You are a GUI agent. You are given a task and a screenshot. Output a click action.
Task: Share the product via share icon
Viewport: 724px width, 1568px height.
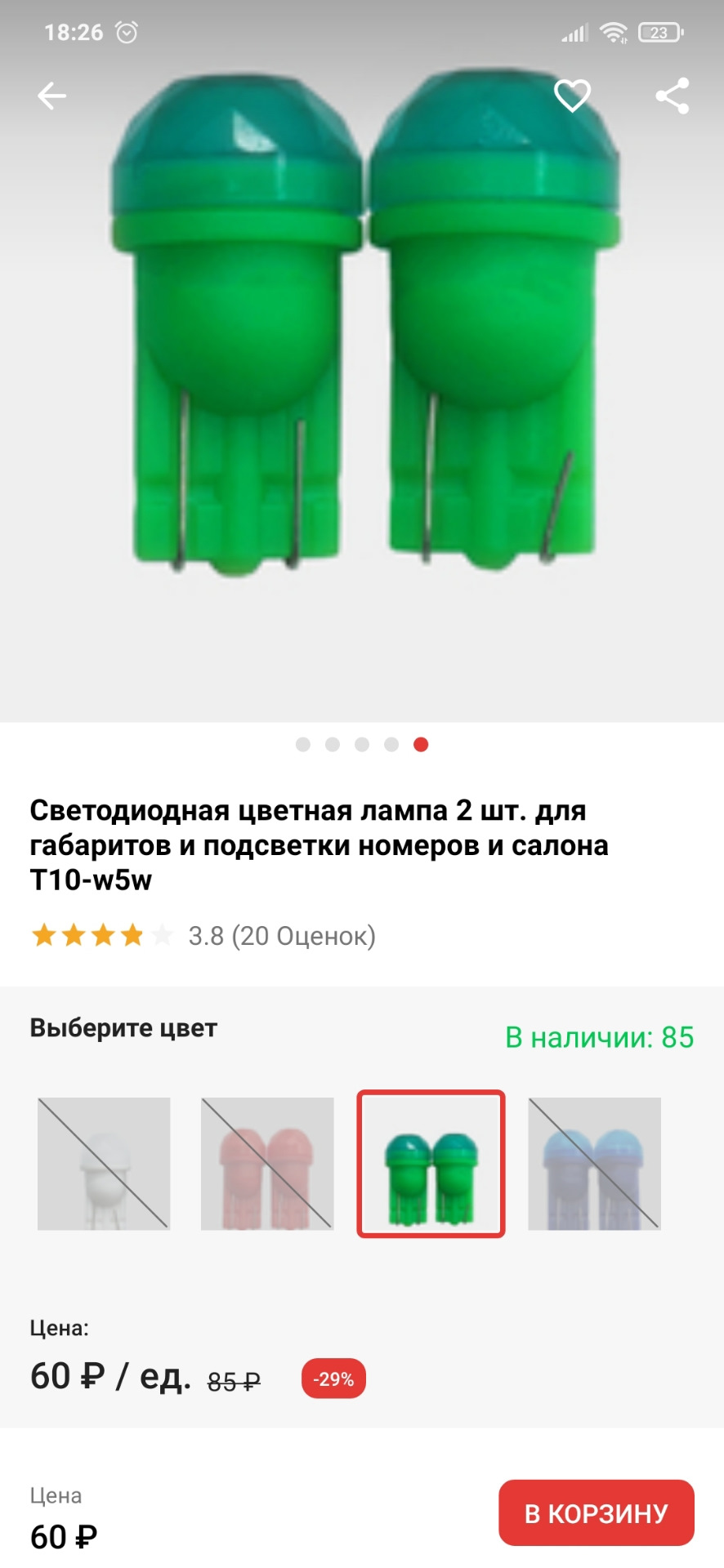tap(672, 94)
